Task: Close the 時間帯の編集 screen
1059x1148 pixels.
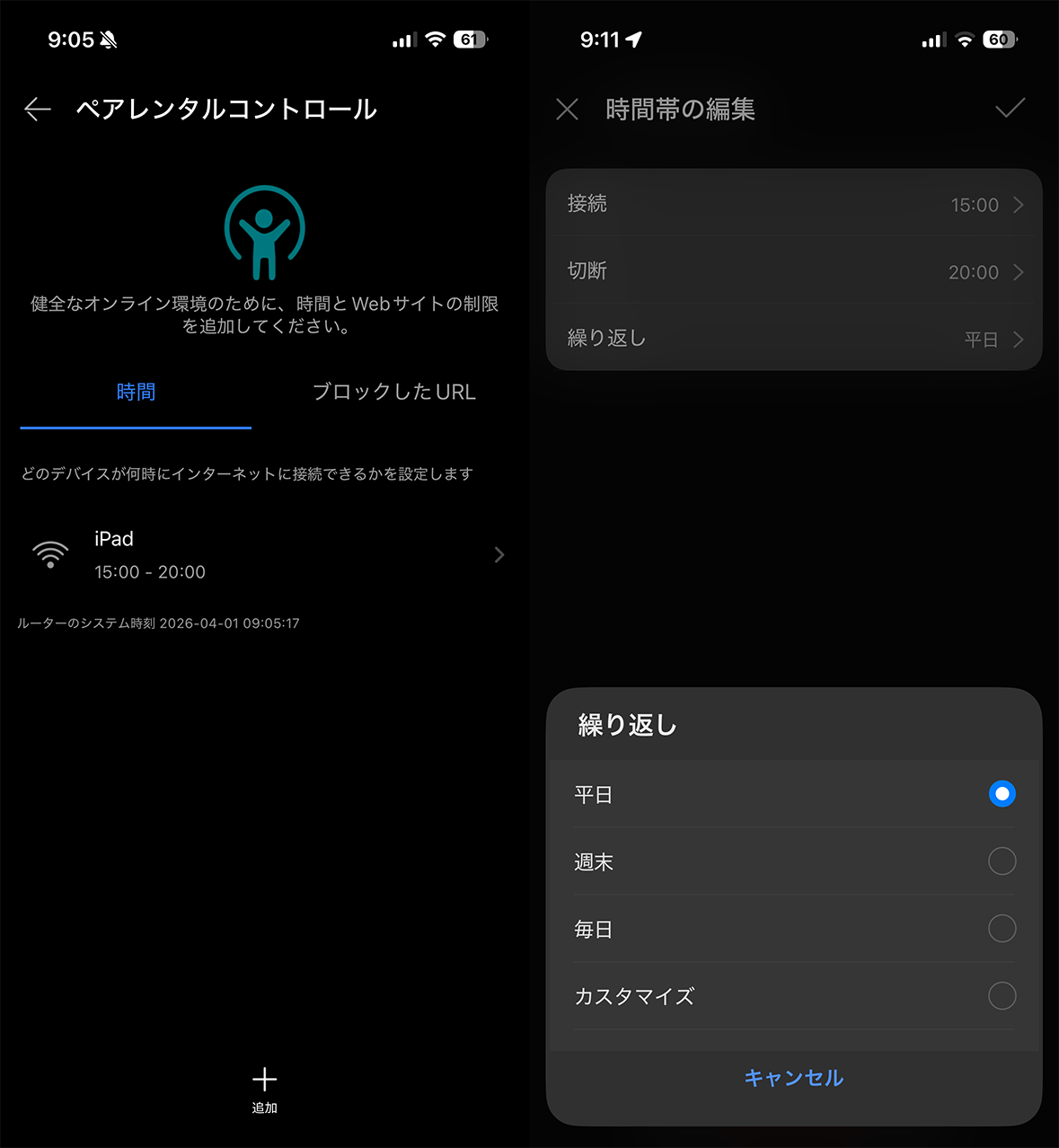Action: point(567,110)
